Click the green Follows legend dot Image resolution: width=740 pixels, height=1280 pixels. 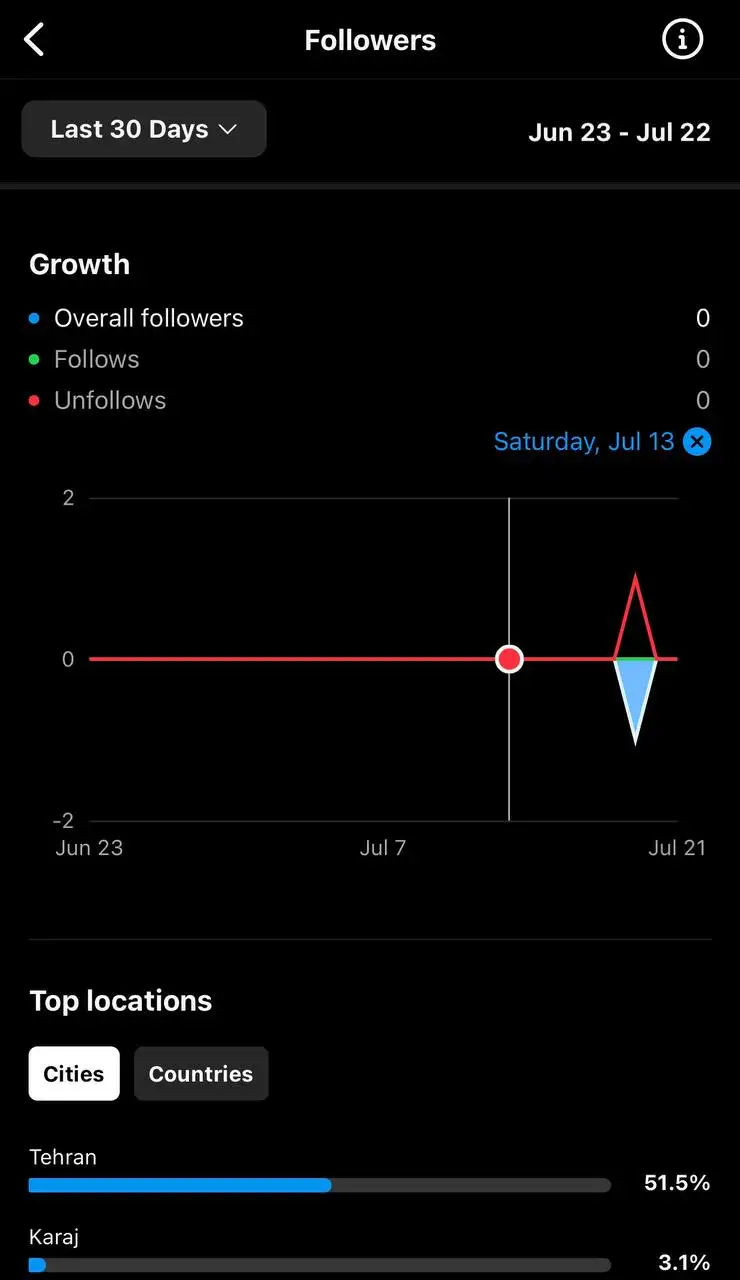point(33,358)
